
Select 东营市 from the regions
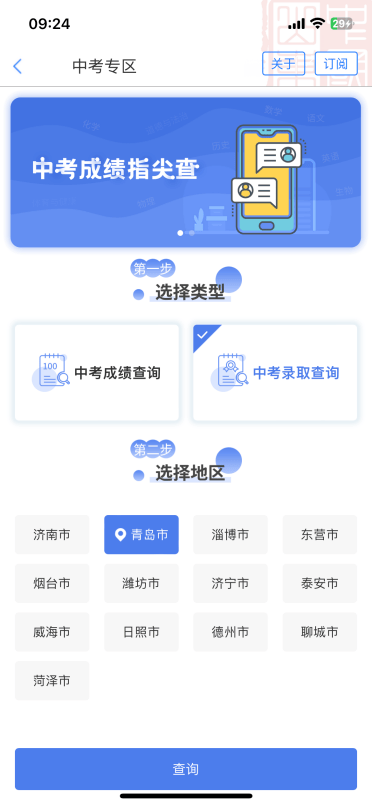click(x=320, y=535)
